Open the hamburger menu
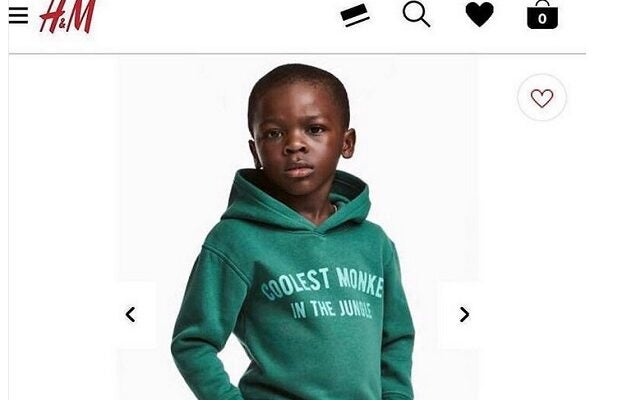Viewport: 618px width, 400px height. (x=18, y=15)
